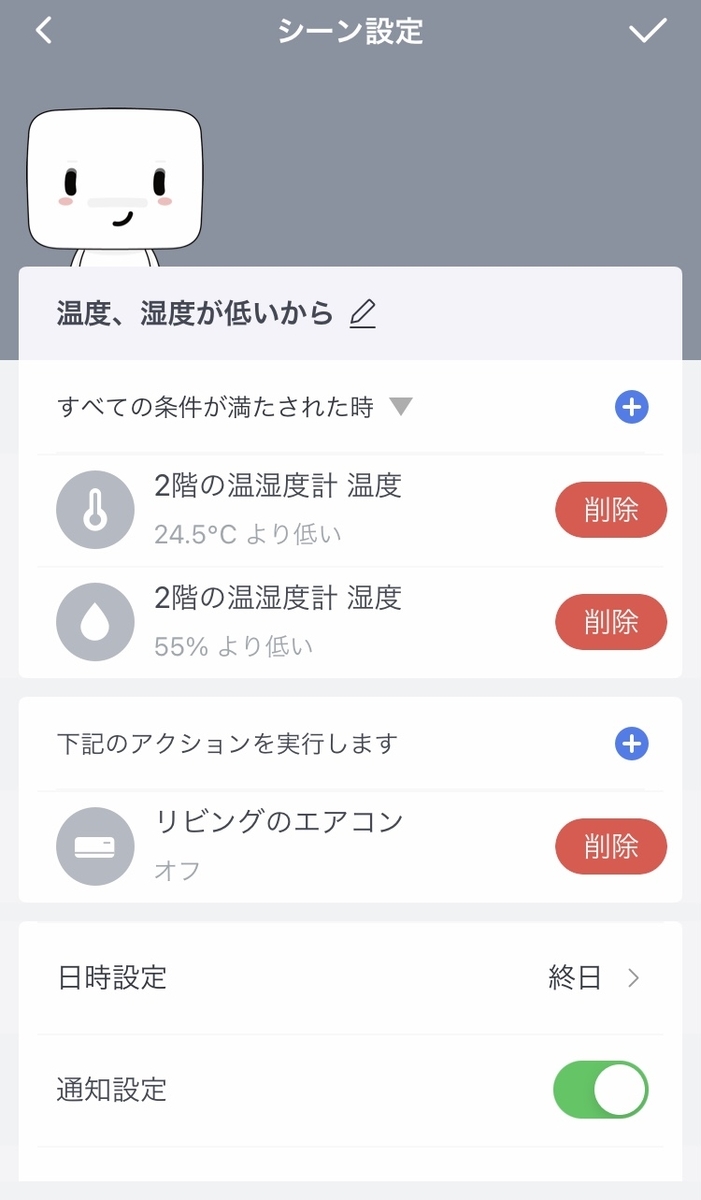The width and height of the screenshot is (701, 1200).
Task: Expand the すべての条件が満たされた時 dropdown
Action: click(401, 407)
